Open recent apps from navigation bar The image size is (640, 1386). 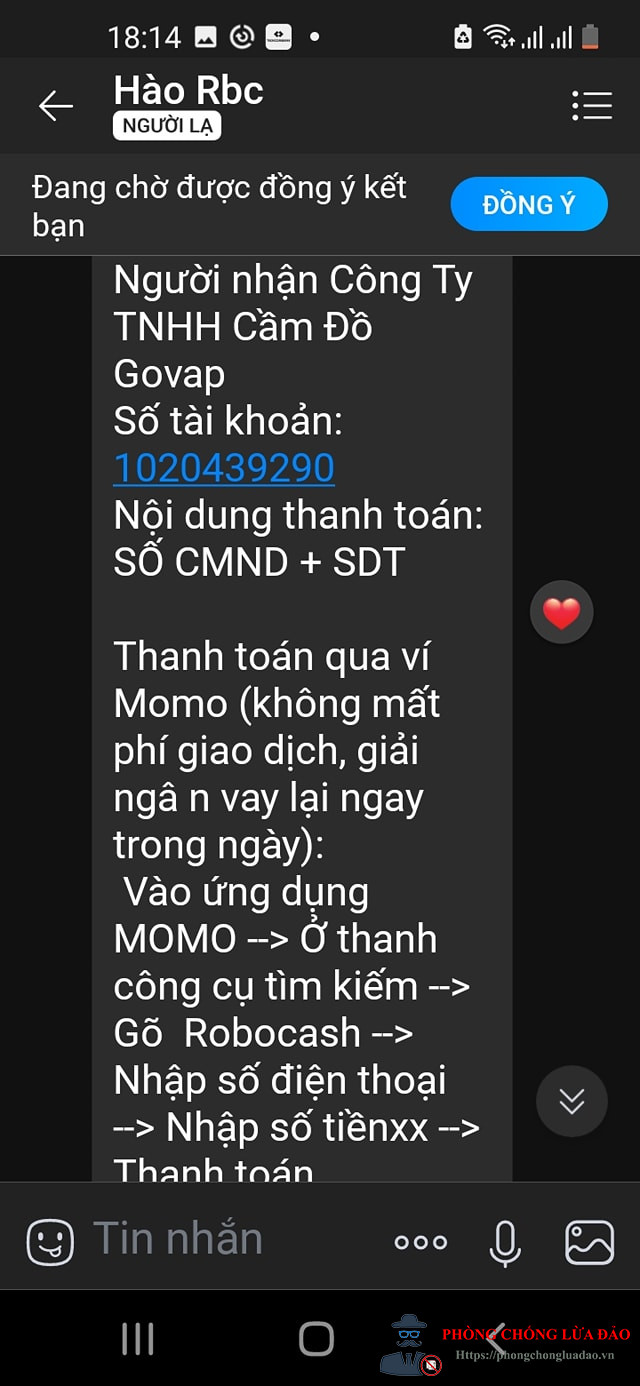[137, 1338]
